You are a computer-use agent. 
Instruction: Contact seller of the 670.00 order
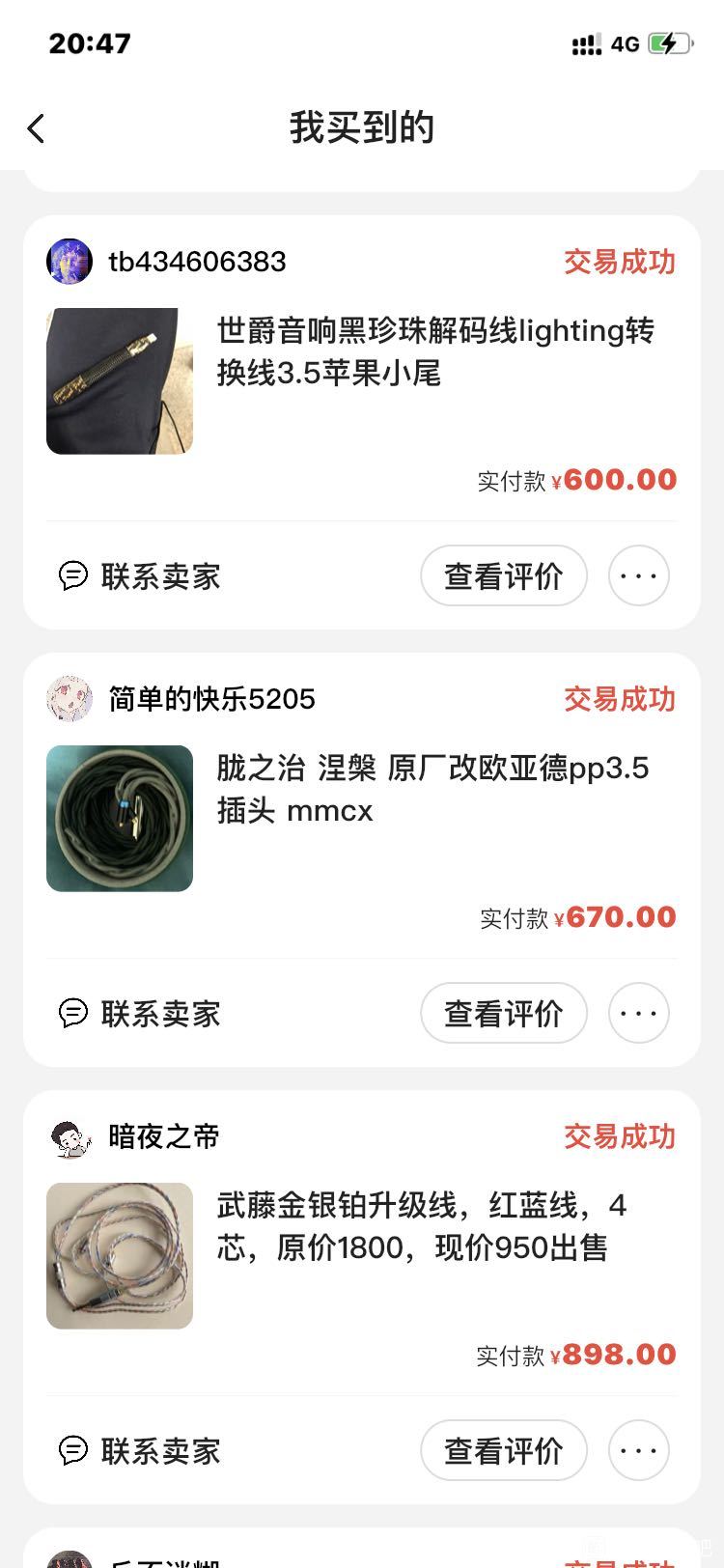pos(140,1014)
